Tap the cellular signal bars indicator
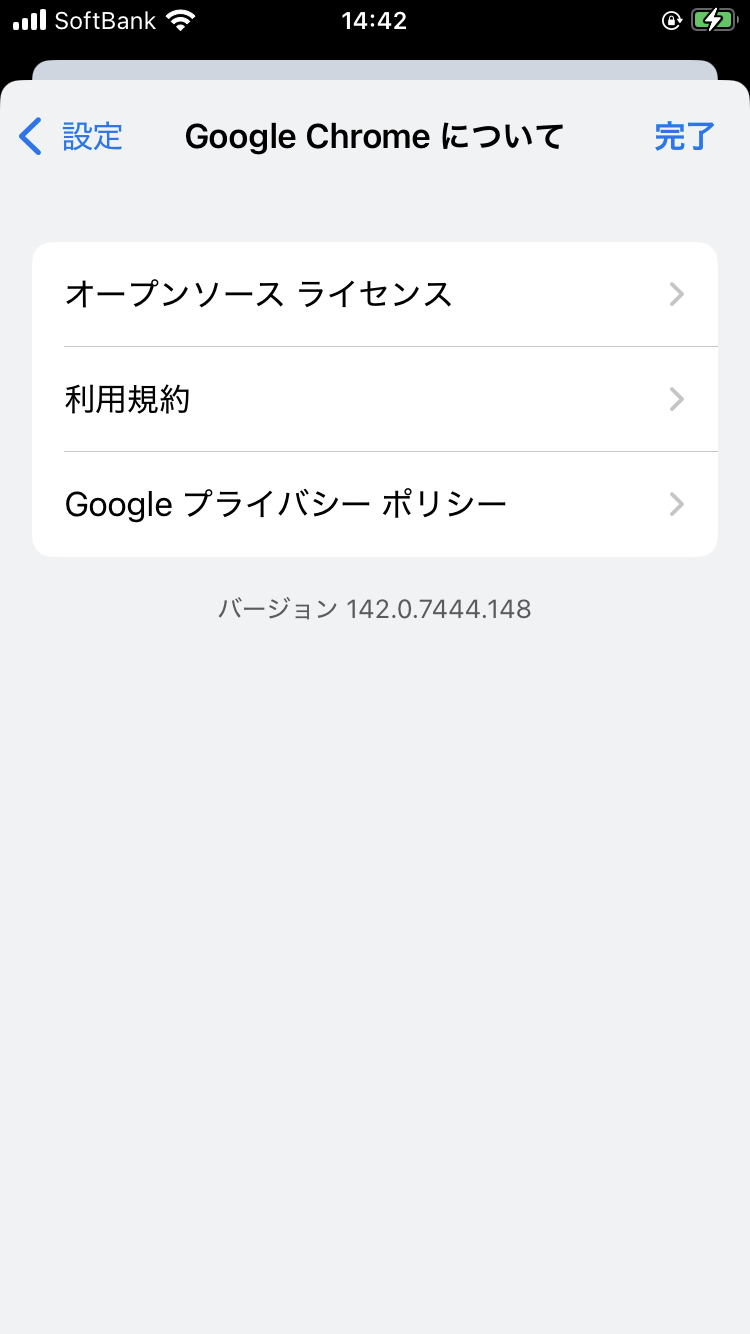The image size is (750, 1334). coord(27,18)
